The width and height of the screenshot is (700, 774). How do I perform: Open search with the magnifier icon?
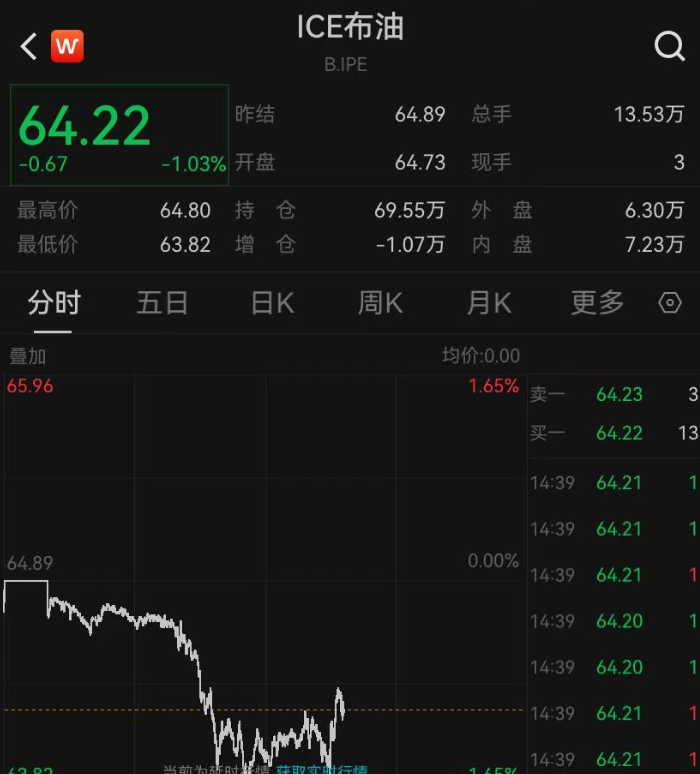click(x=668, y=46)
